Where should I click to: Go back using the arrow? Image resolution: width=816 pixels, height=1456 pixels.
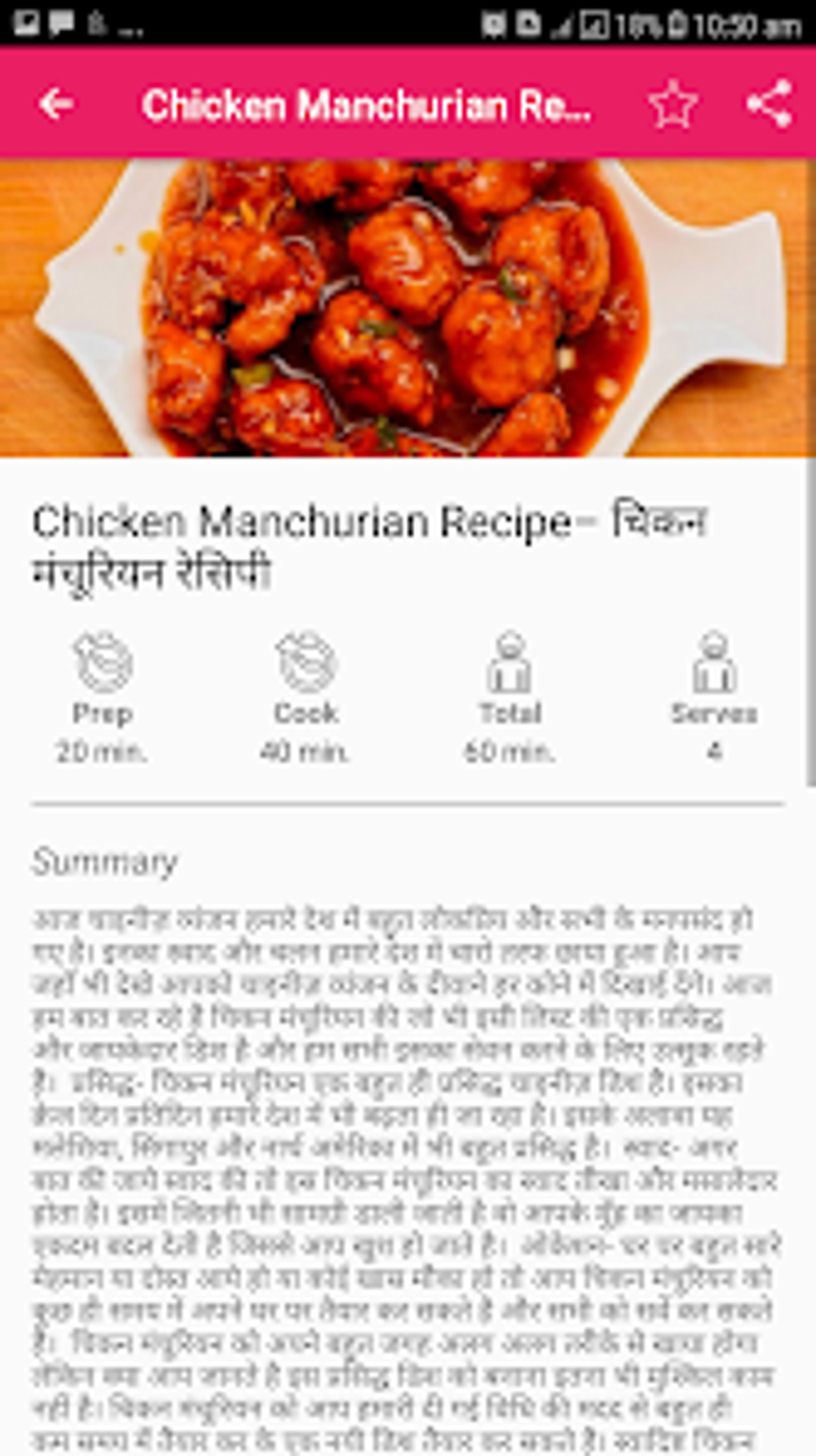[56, 103]
